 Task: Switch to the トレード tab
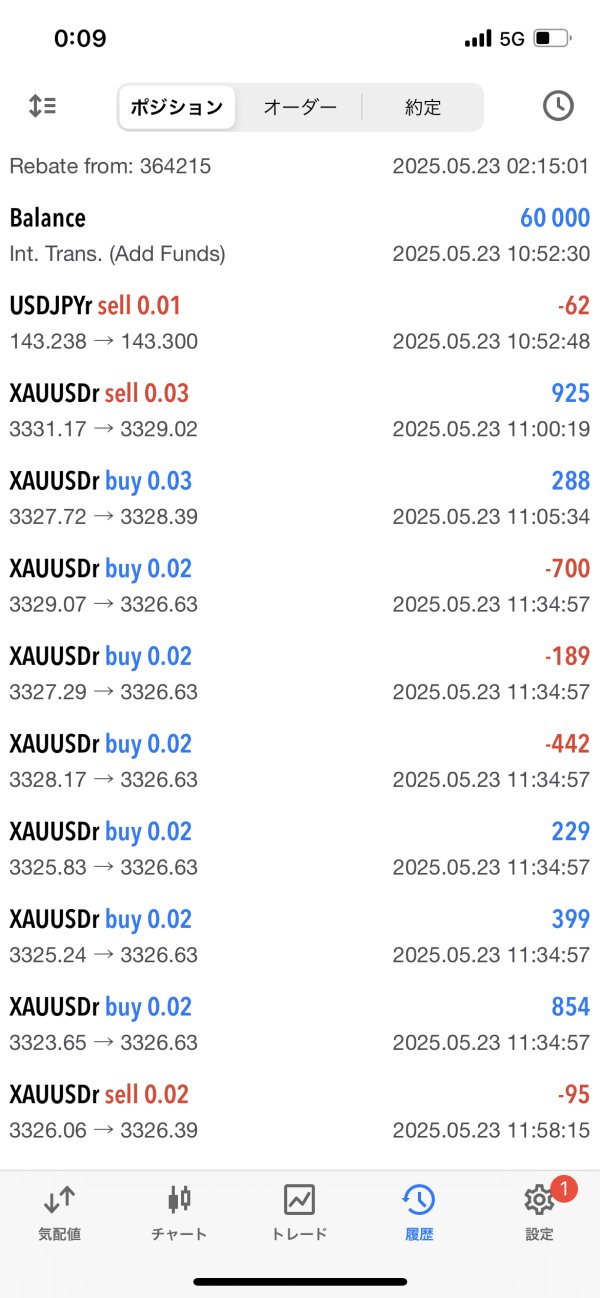pyautogui.click(x=299, y=1212)
